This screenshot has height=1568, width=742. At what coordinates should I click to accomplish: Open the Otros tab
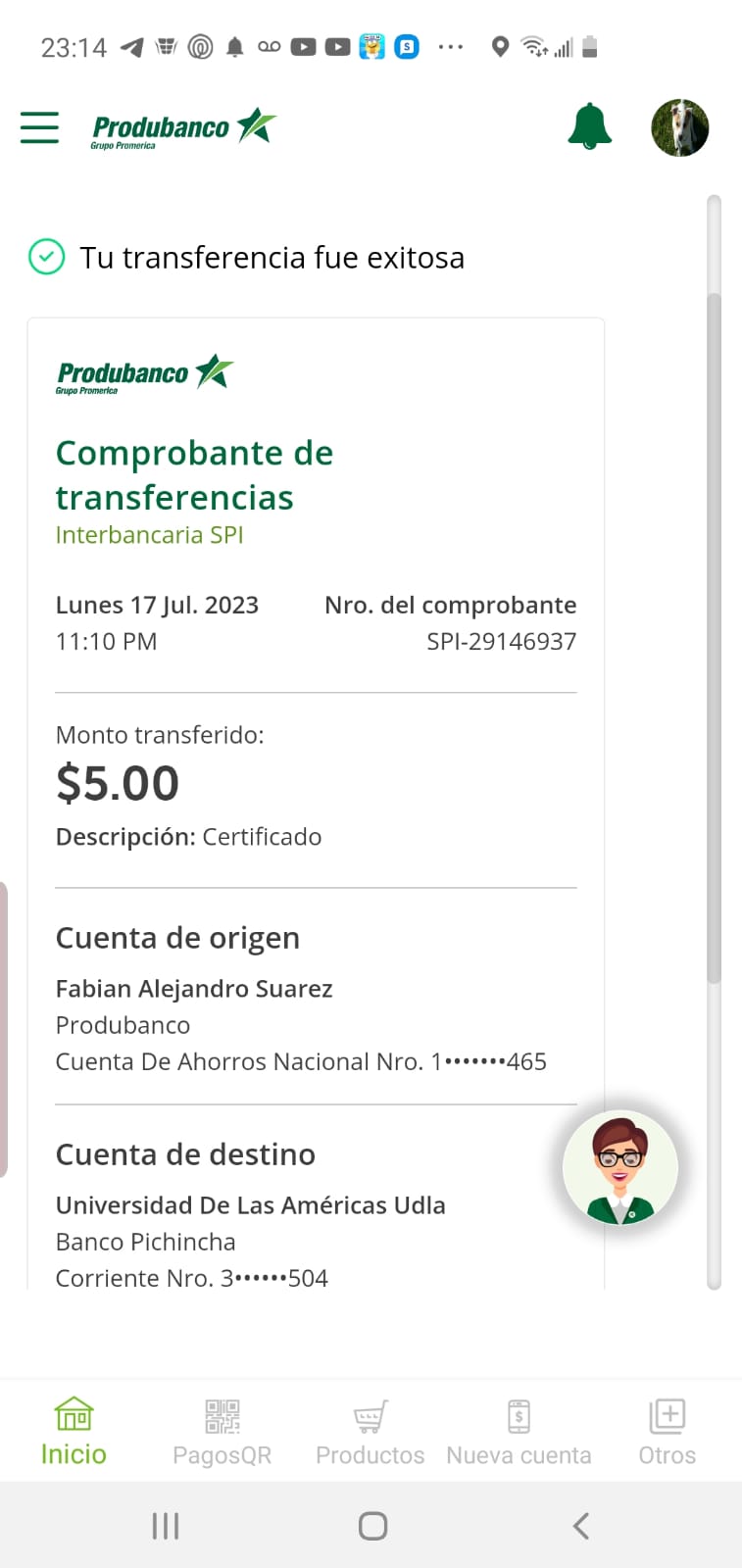(x=668, y=1432)
